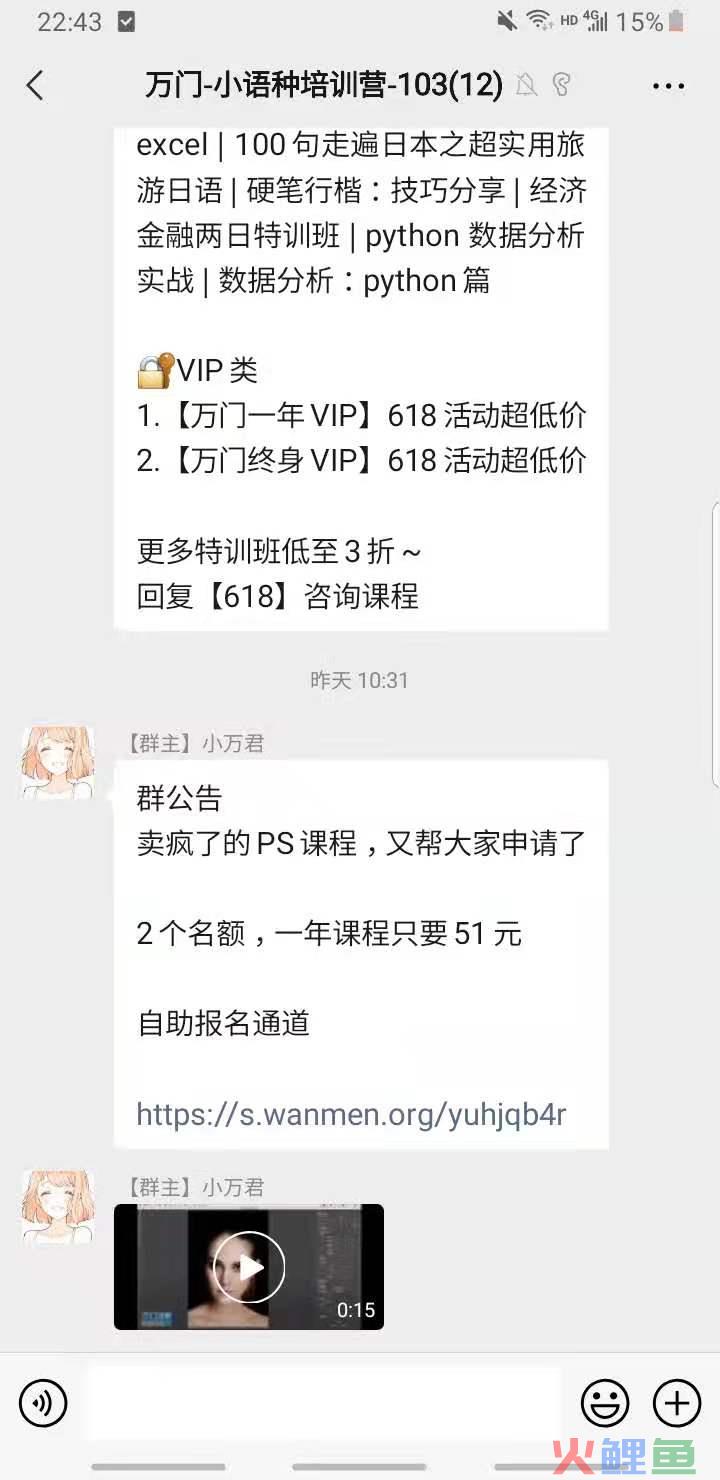Tap the message text input field
Screen dimensions: 720x1480
pos(323,1403)
